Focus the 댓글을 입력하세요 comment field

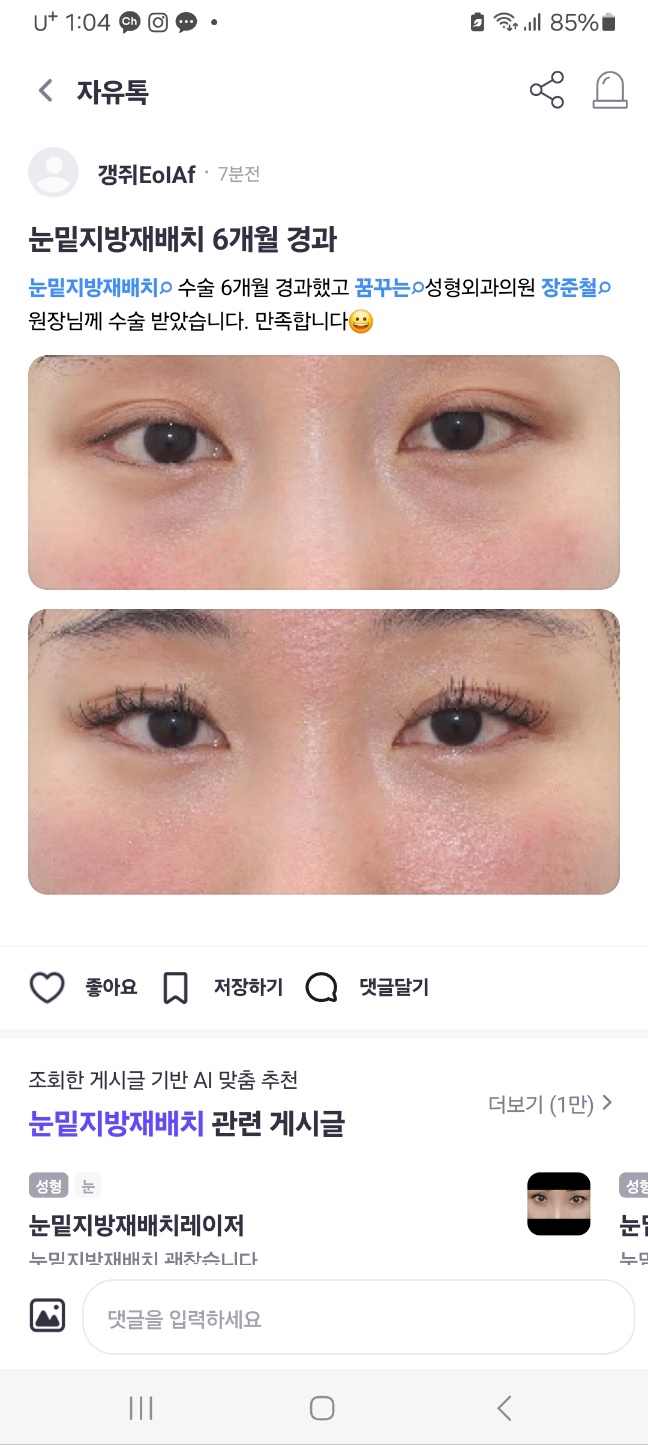[x=358, y=1318]
